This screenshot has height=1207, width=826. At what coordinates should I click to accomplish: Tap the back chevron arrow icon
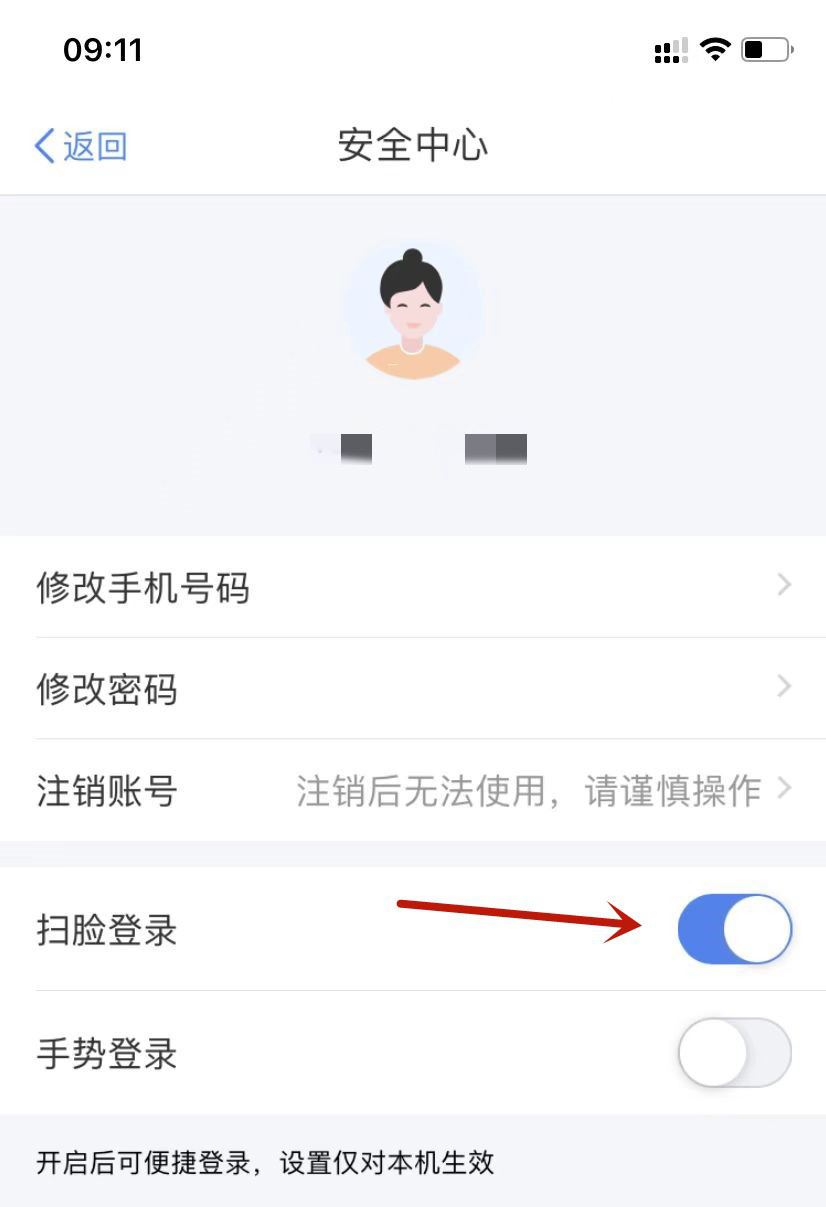[42, 145]
